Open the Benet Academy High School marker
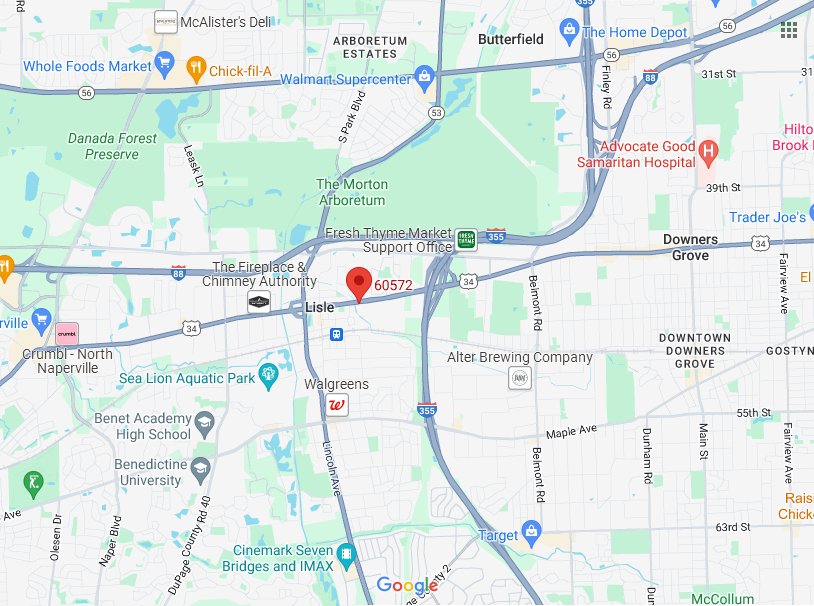Viewport: 814px width, 606px height. point(205,421)
